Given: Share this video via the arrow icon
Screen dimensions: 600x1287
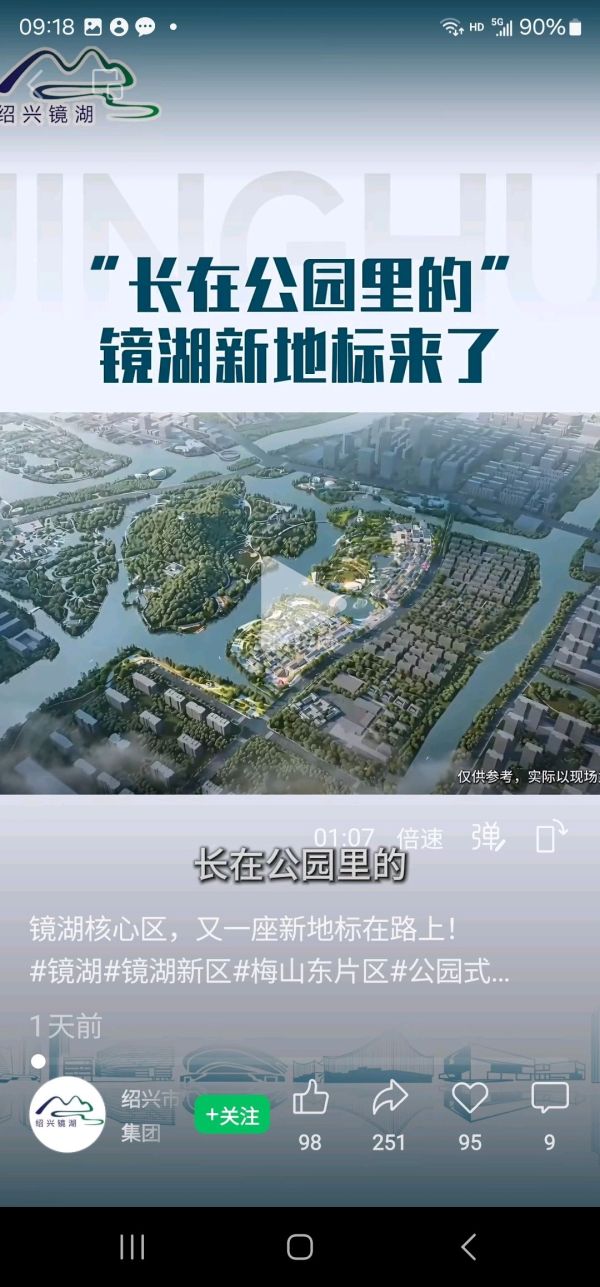Looking at the screenshot, I should point(389,1100).
